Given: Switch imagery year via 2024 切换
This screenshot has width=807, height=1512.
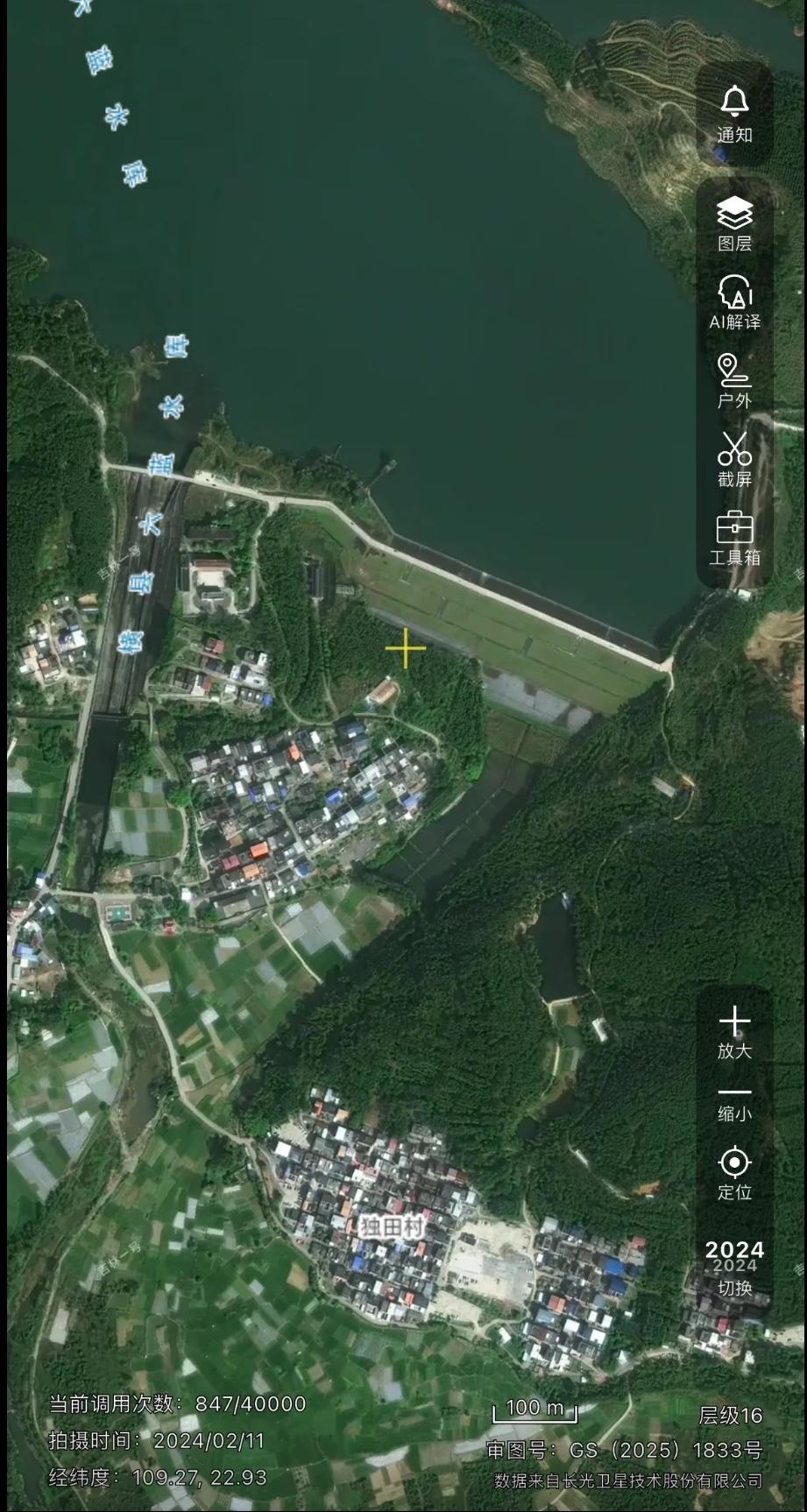Looking at the screenshot, I should [x=734, y=1268].
